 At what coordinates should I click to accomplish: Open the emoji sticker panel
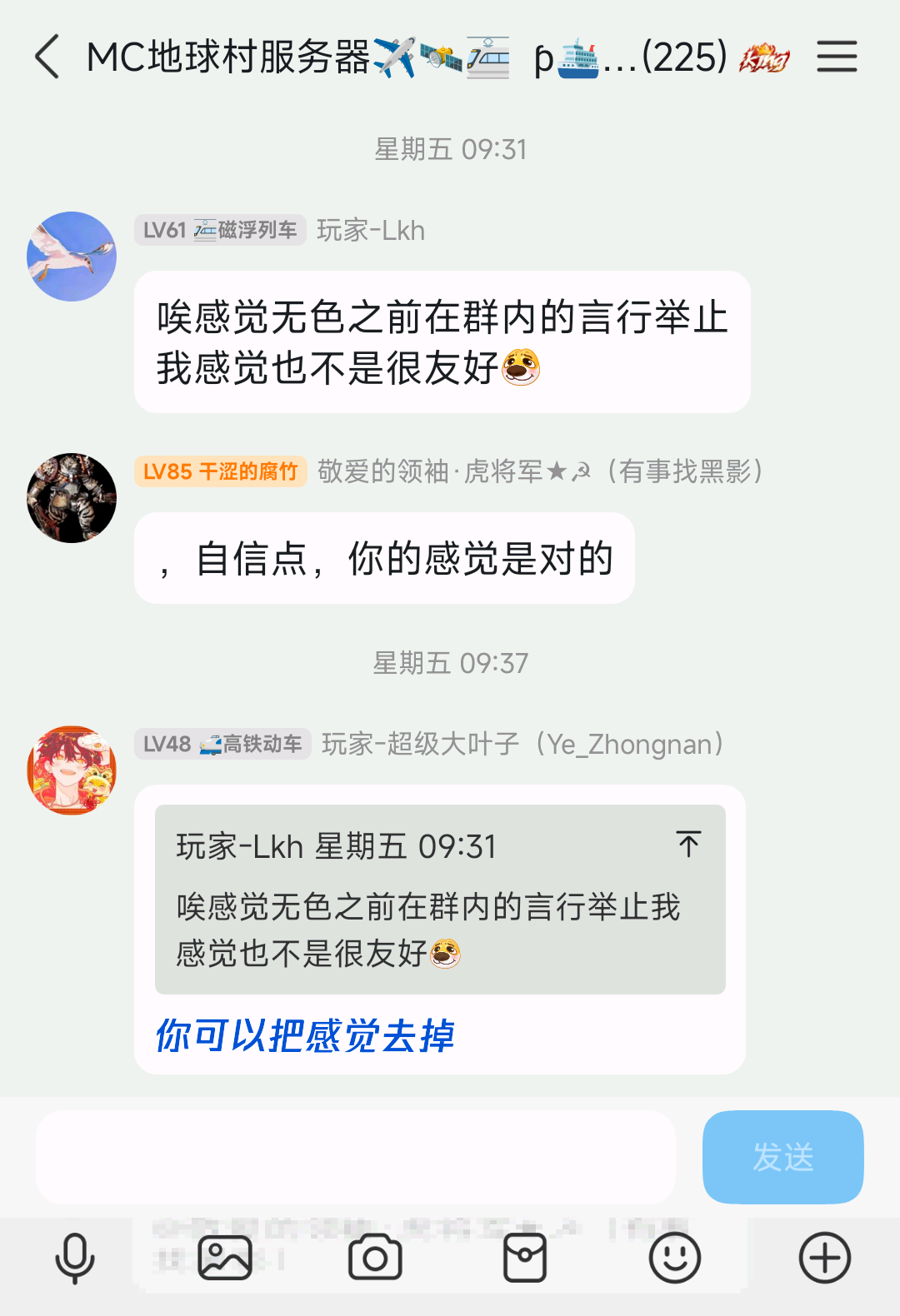pos(674,1258)
